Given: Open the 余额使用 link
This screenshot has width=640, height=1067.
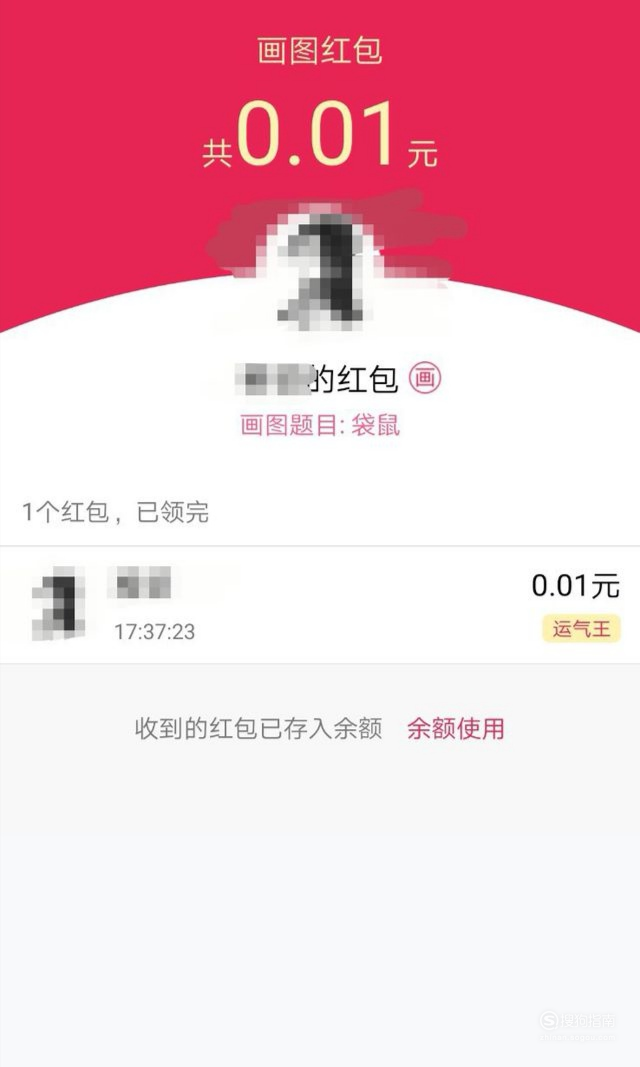Looking at the screenshot, I should 456,728.
